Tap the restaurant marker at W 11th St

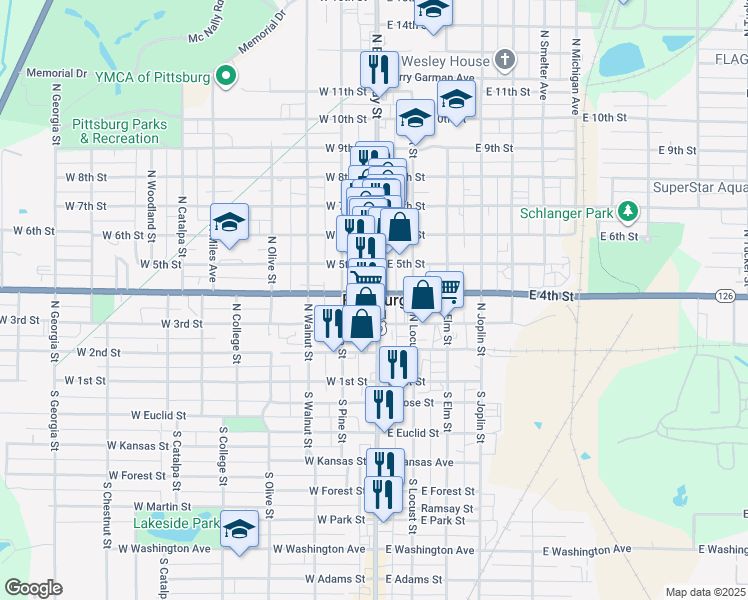(379, 69)
